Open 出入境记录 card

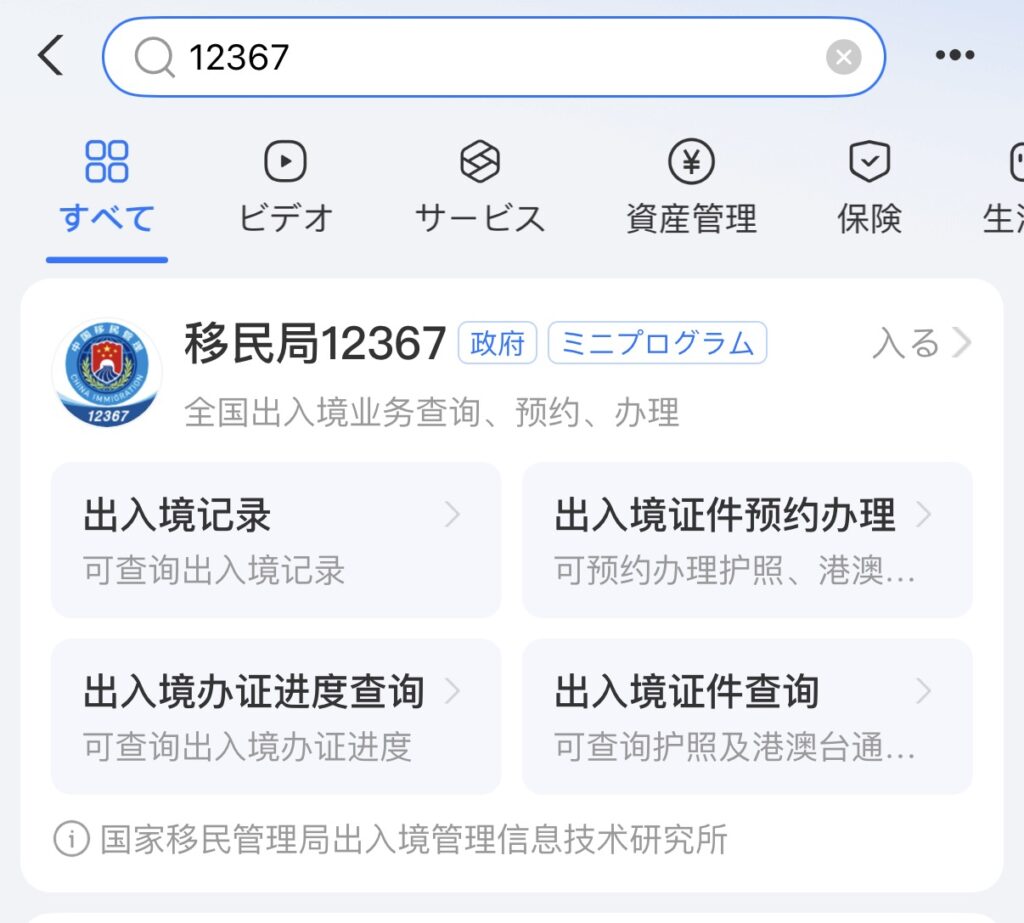click(275, 540)
